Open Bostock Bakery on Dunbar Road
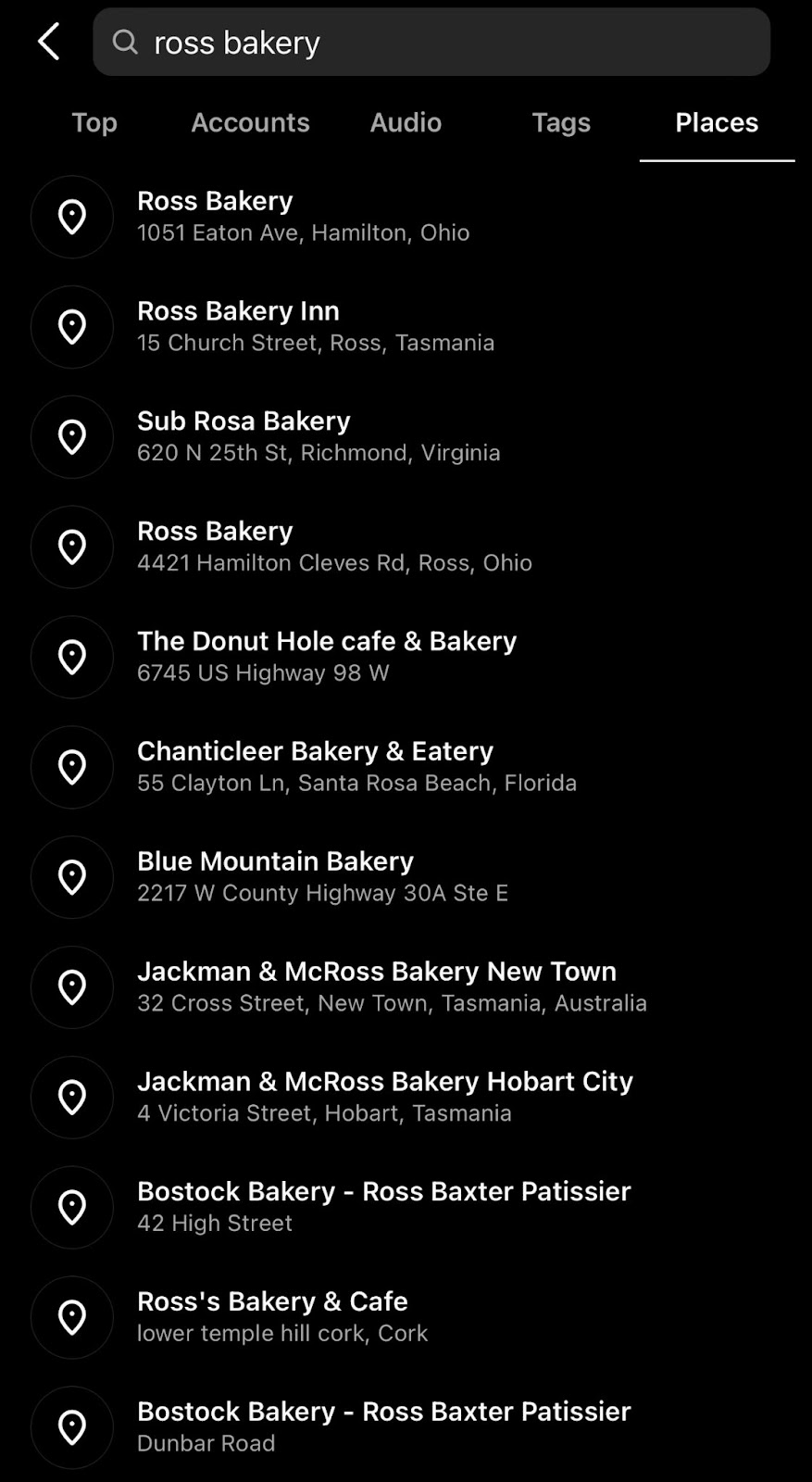812x1482 pixels. [x=383, y=1427]
